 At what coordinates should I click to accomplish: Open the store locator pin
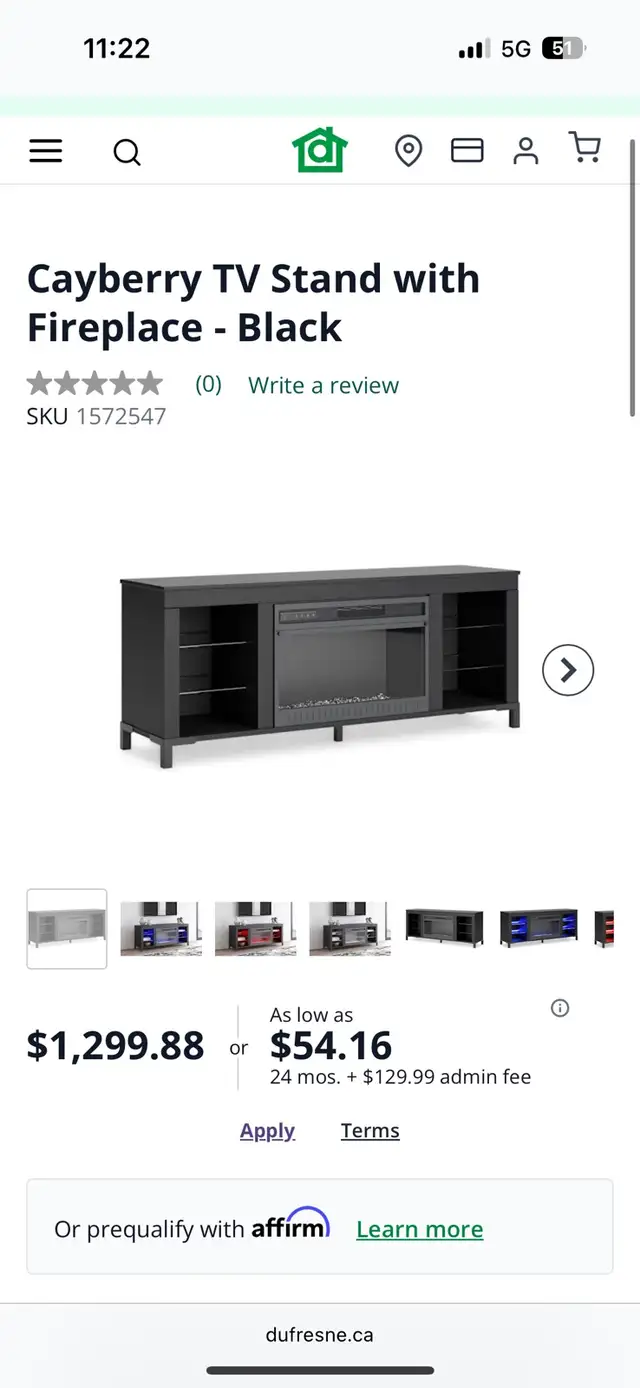[x=408, y=151]
